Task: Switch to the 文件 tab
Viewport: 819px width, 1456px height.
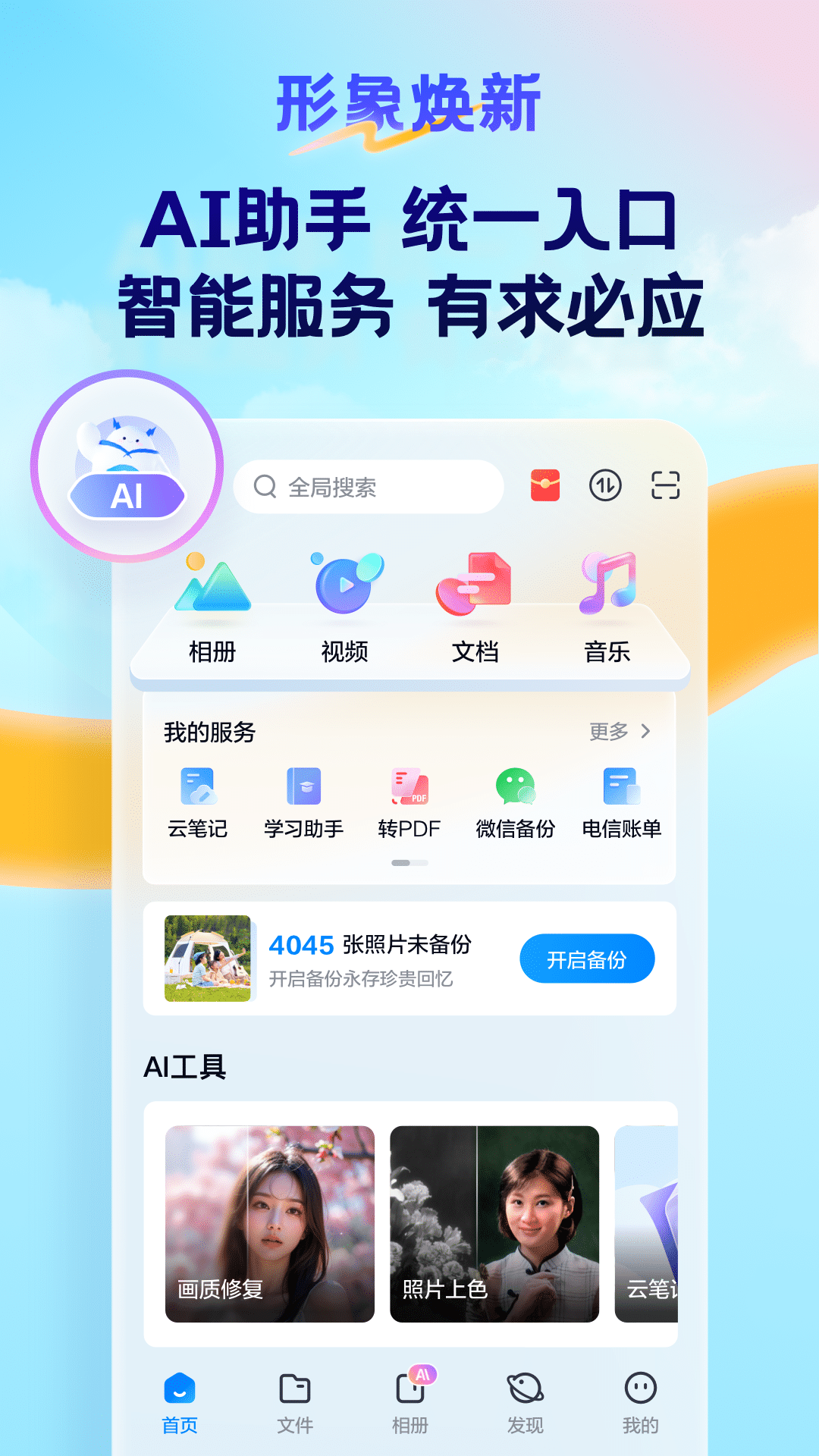Action: click(295, 1401)
